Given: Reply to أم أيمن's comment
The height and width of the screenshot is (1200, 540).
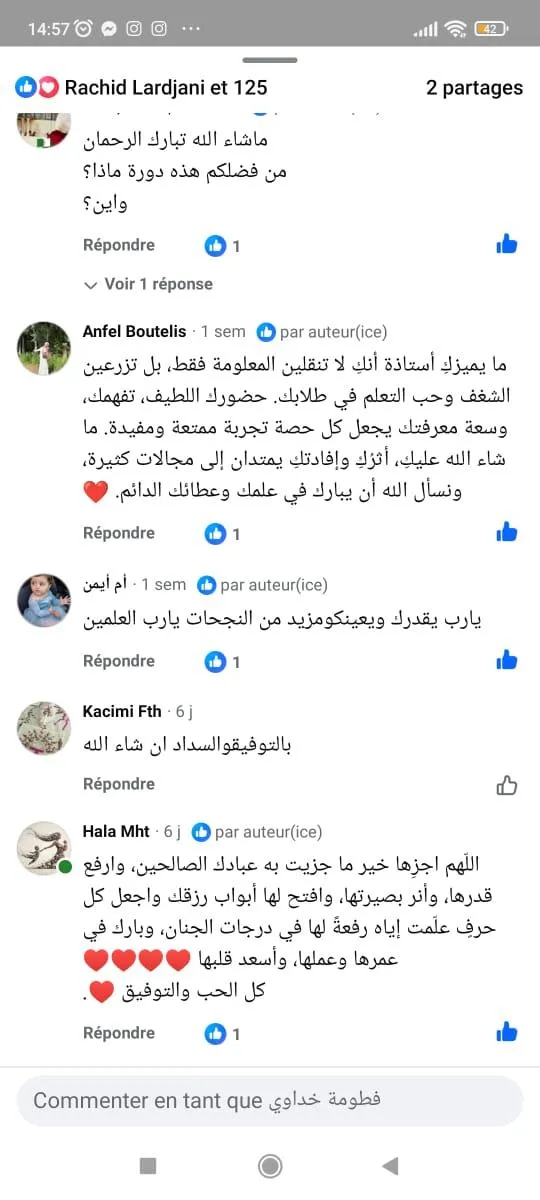Looking at the screenshot, I should click(119, 661).
